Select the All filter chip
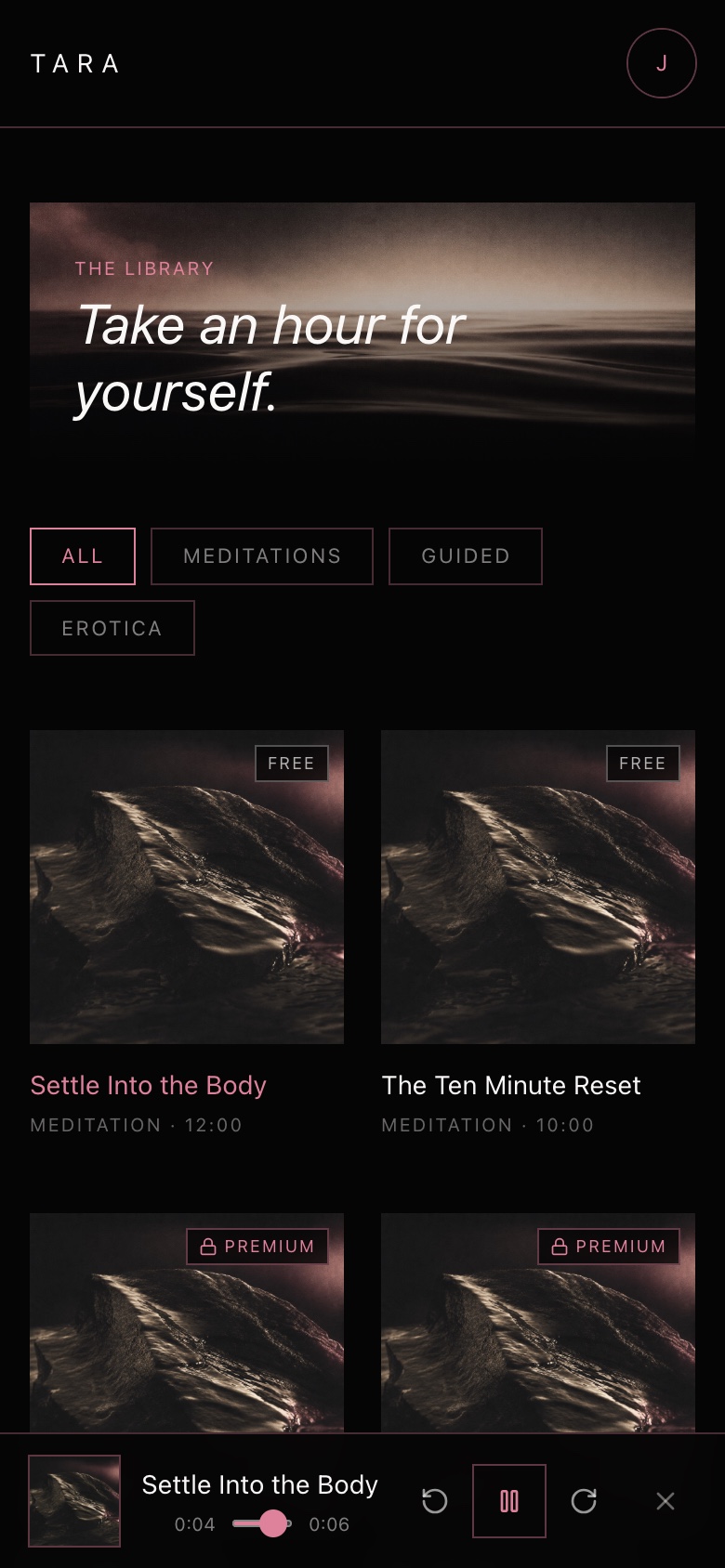The image size is (725, 1568). coord(83,556)
